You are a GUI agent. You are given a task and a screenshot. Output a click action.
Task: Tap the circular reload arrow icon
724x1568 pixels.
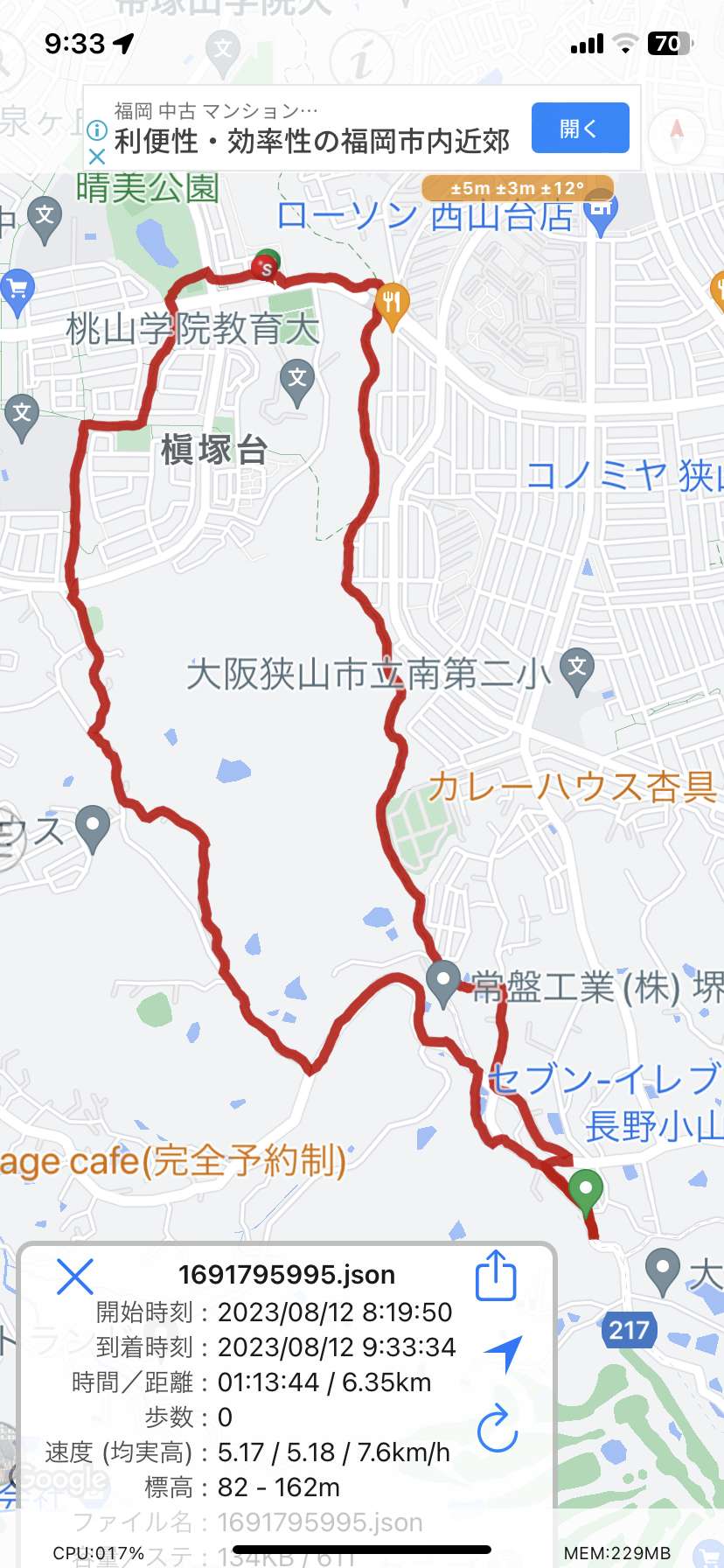point(498,1427)
